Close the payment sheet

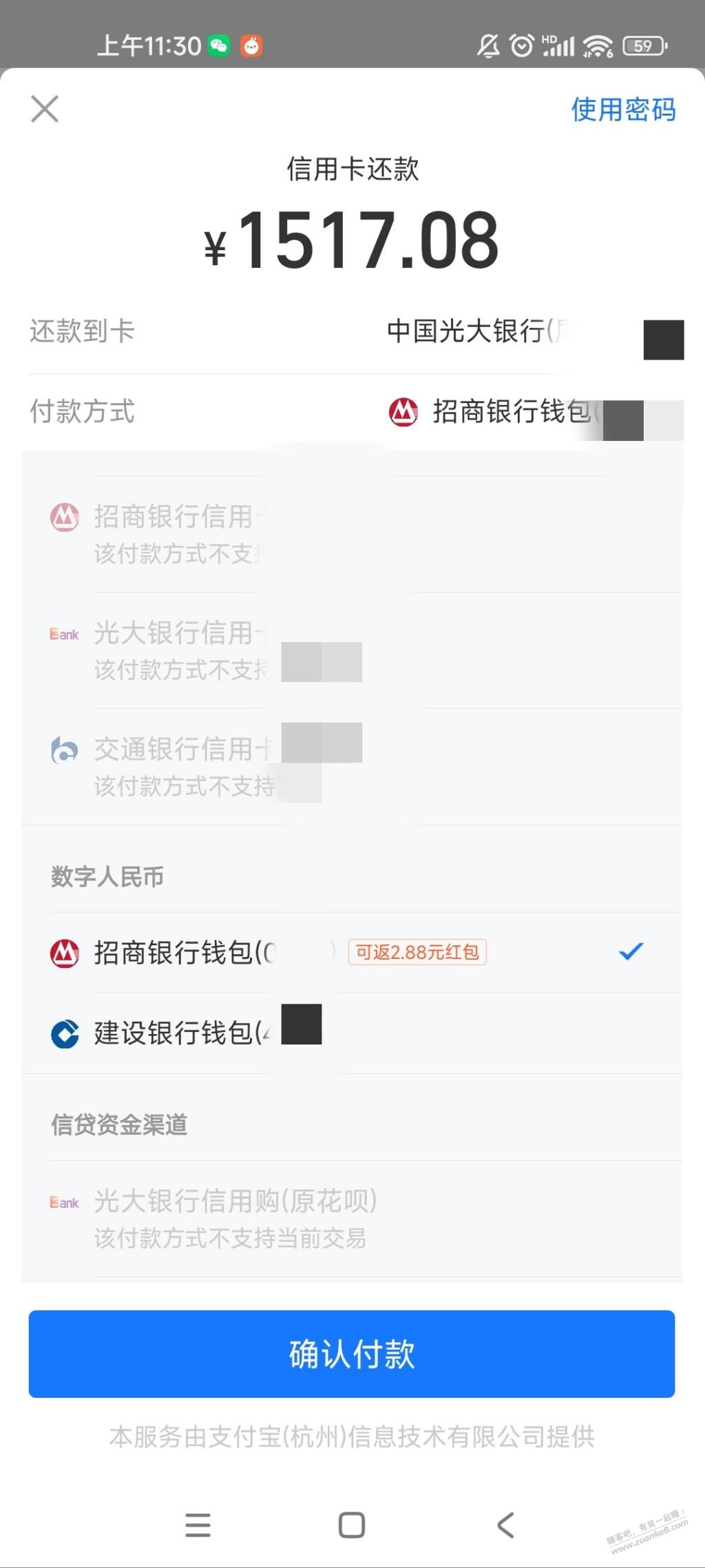pos(45,109)
